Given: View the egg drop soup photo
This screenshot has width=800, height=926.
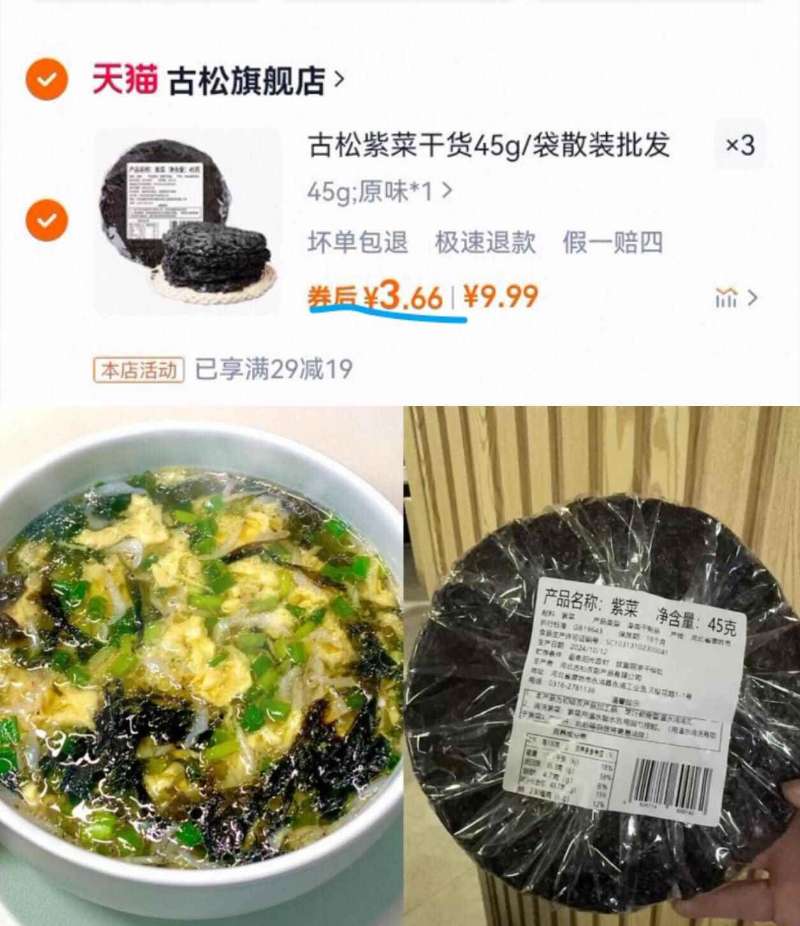Looking at the screenshot, I should point(198,660).
